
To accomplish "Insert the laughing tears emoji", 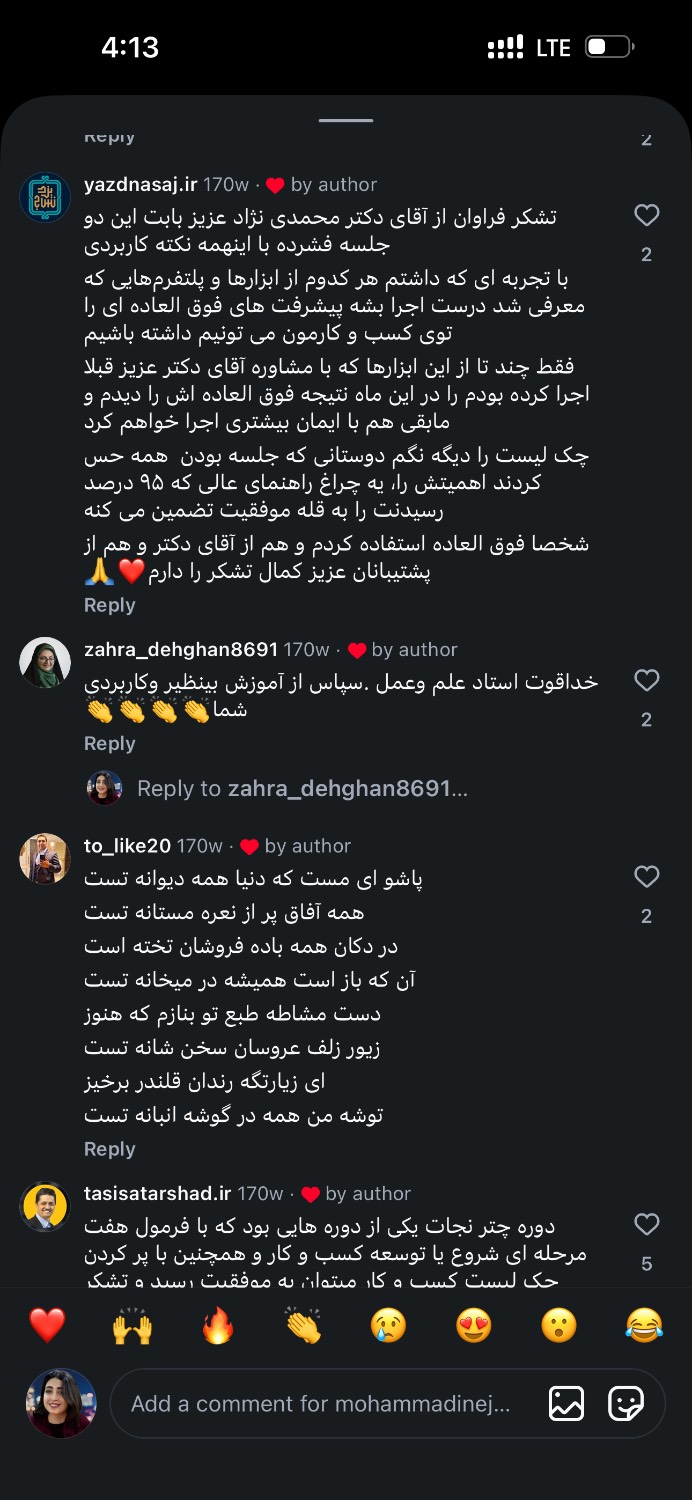I will pyautogui.click(x=644, y=1325).
